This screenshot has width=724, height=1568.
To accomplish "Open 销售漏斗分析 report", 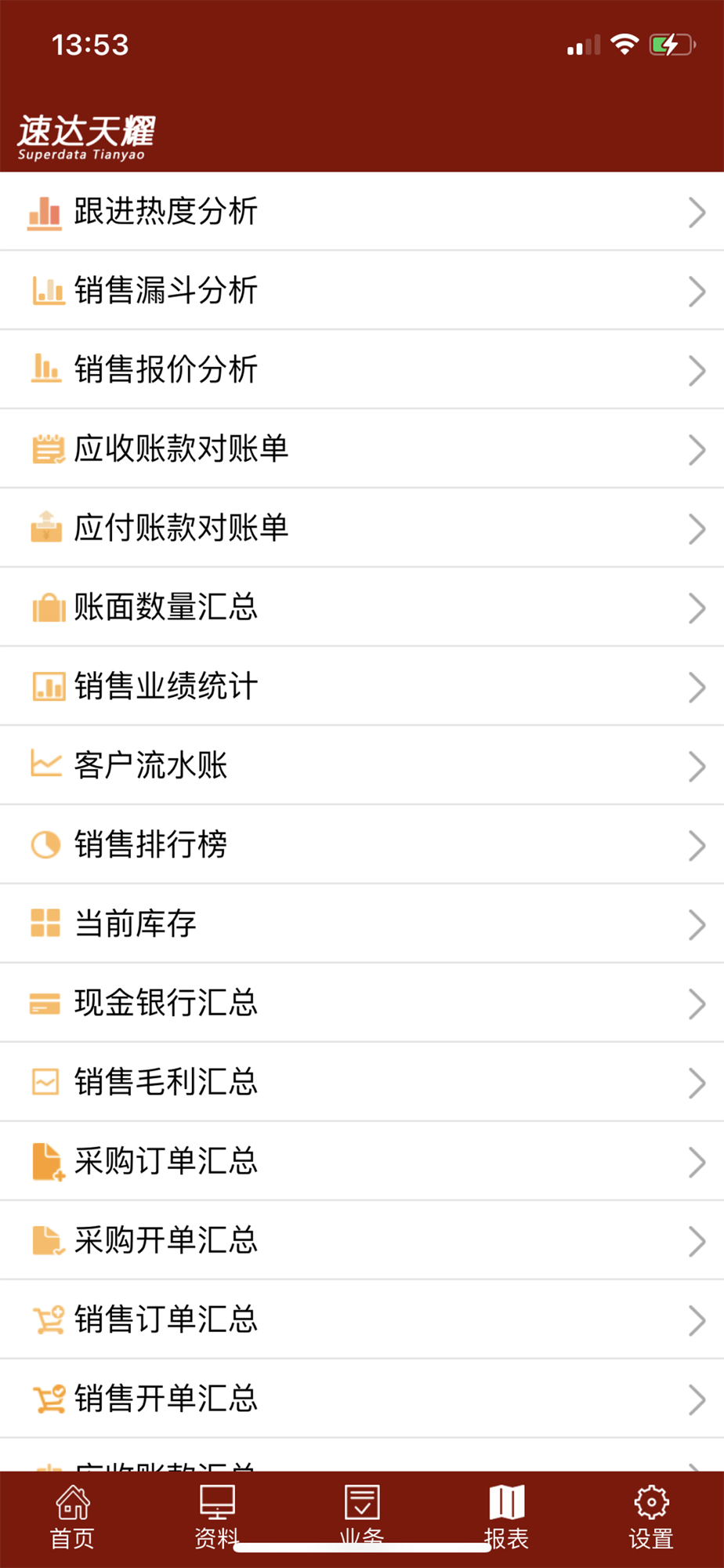I will [360, 291].
